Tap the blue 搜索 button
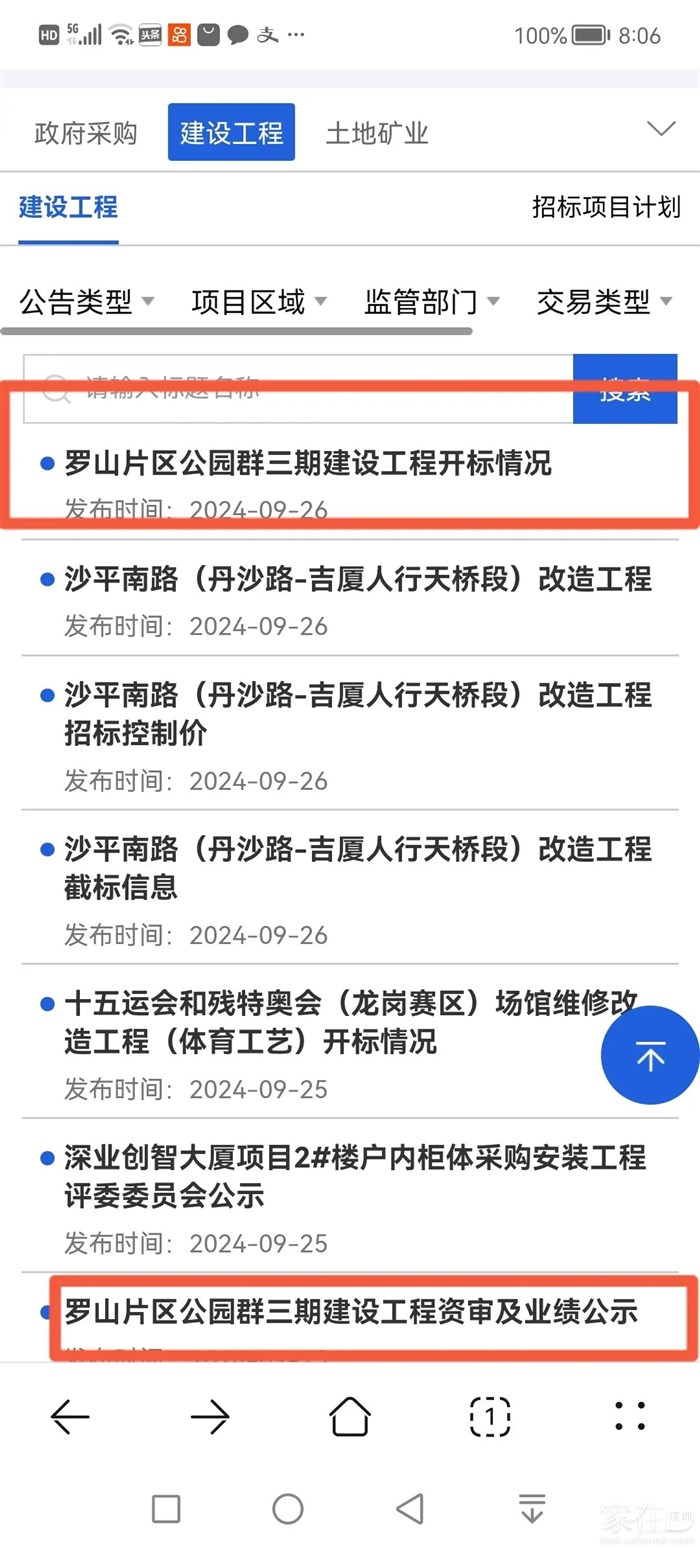 [625, 388]
